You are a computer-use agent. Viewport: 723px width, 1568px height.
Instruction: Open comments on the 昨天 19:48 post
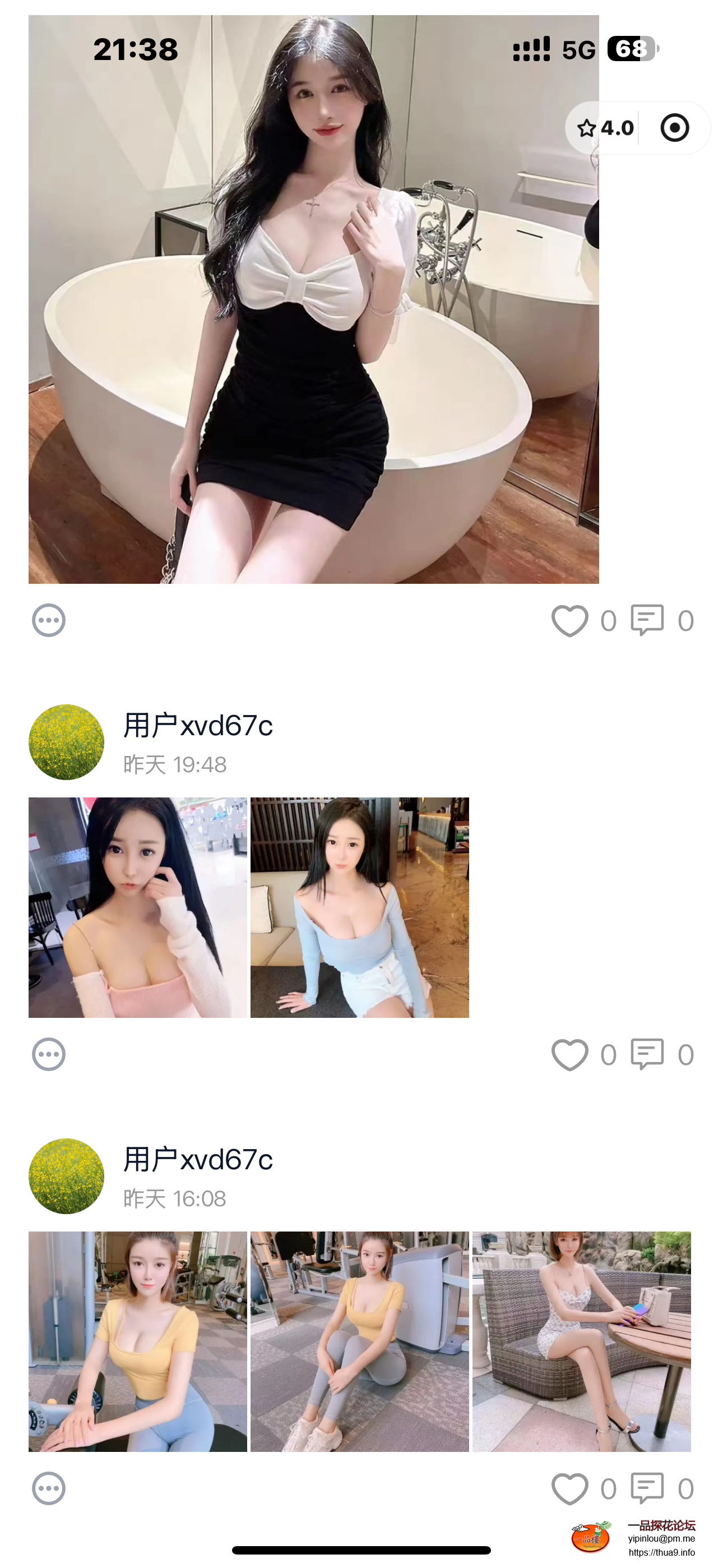(x=646, y=1054)
